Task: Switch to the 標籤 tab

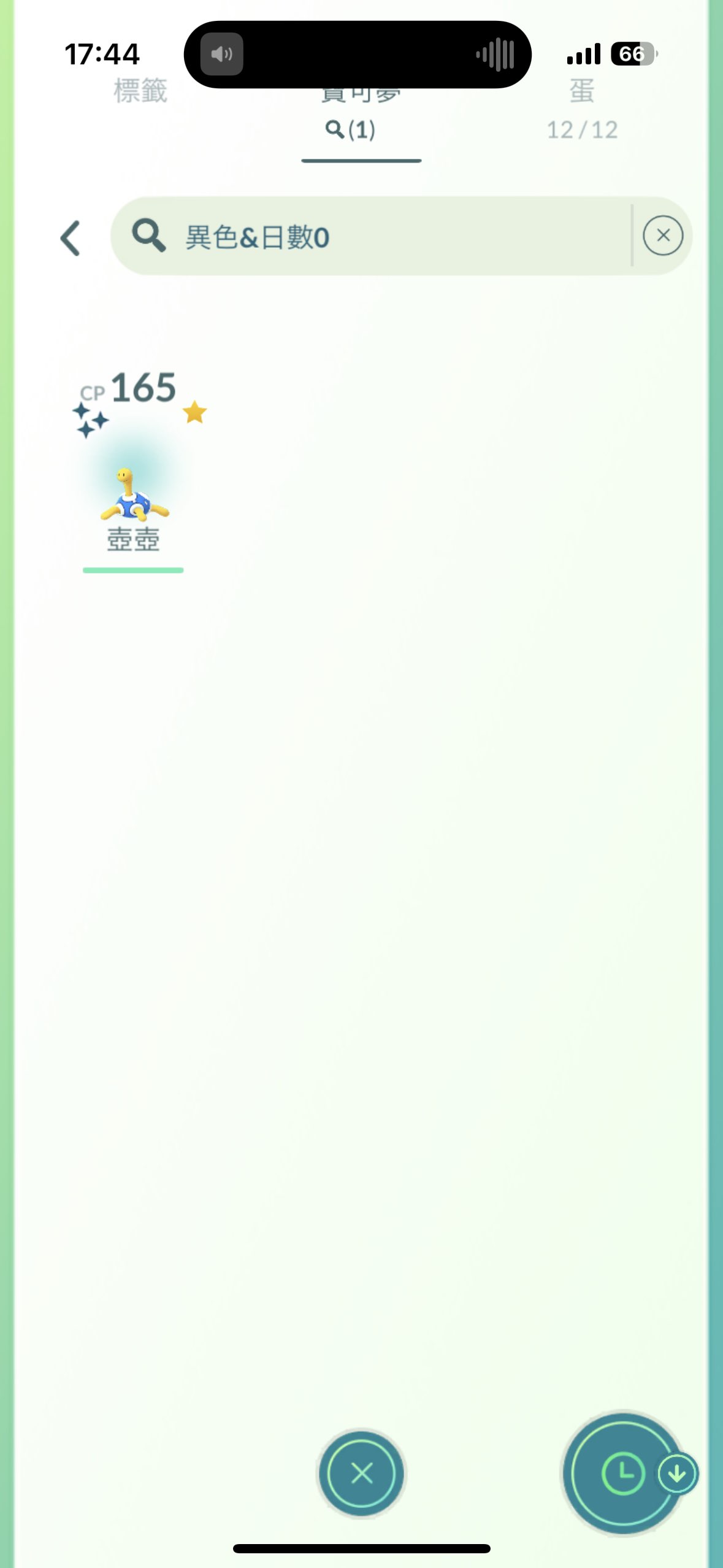Action: coord(140,92)
